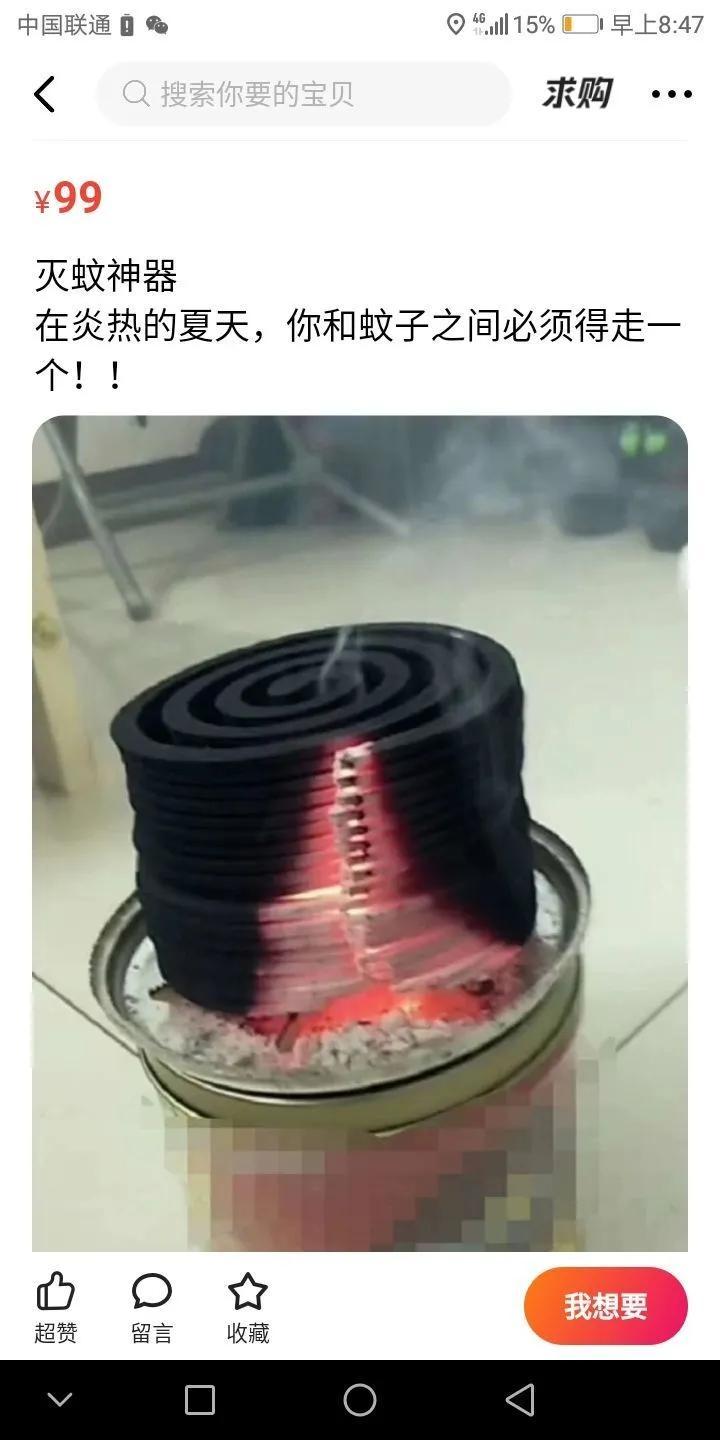Add this item to favorites with 收藏
The width and height of the screenshot is (720, 1440).
[x=248, y=1306]
